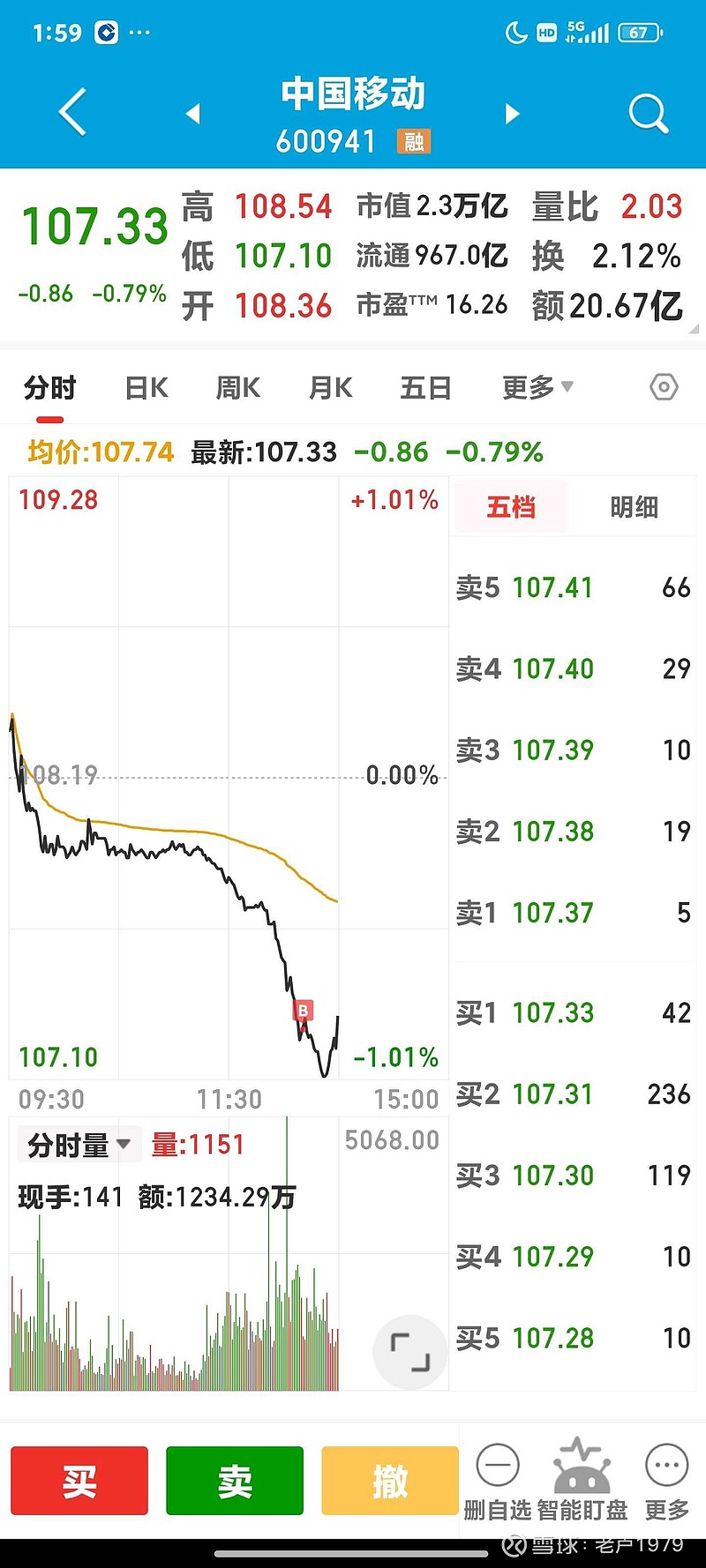Go back using the top-left arrow
The width and height of the screenshot is (706, 1568).
click(x=72, y=113)
